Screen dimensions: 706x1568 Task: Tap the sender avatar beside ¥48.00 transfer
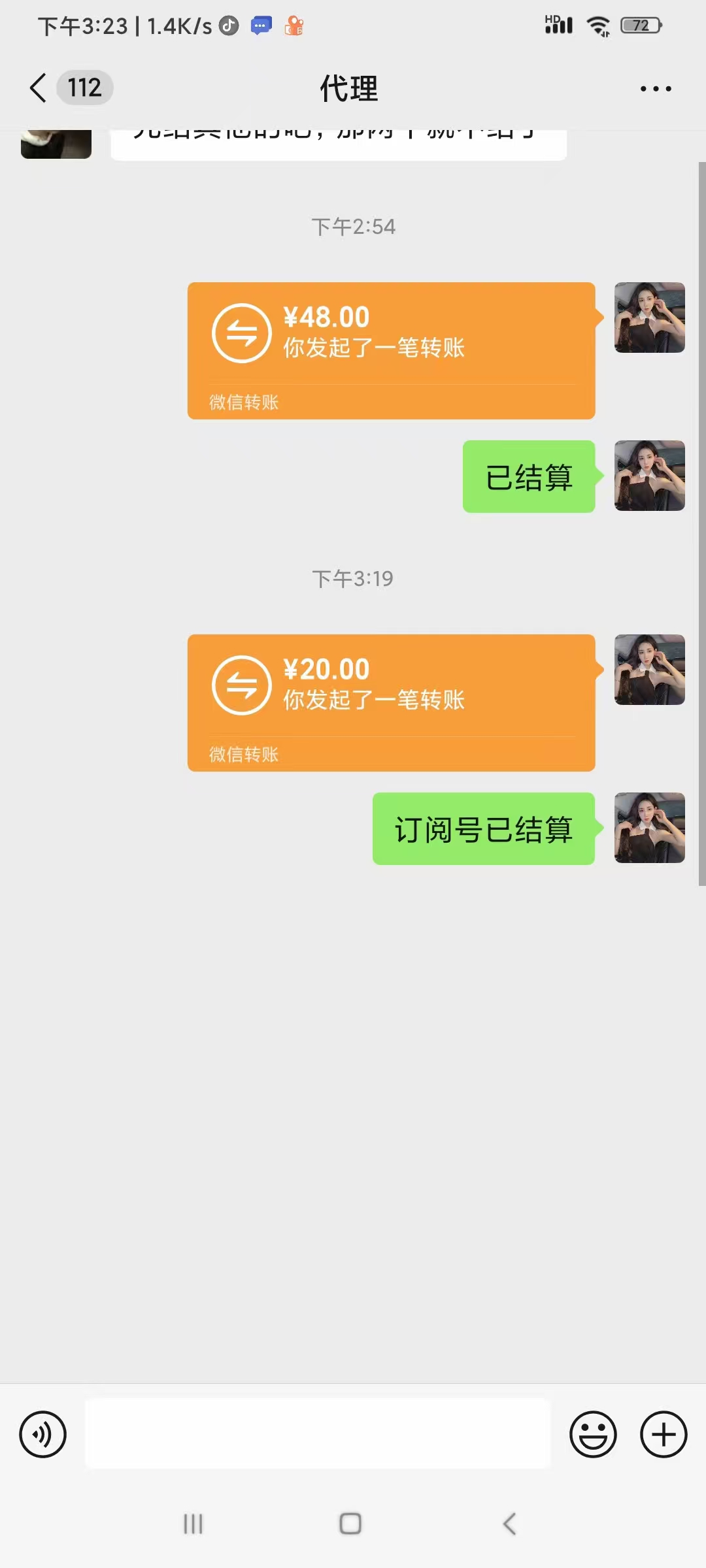[649, 318]
